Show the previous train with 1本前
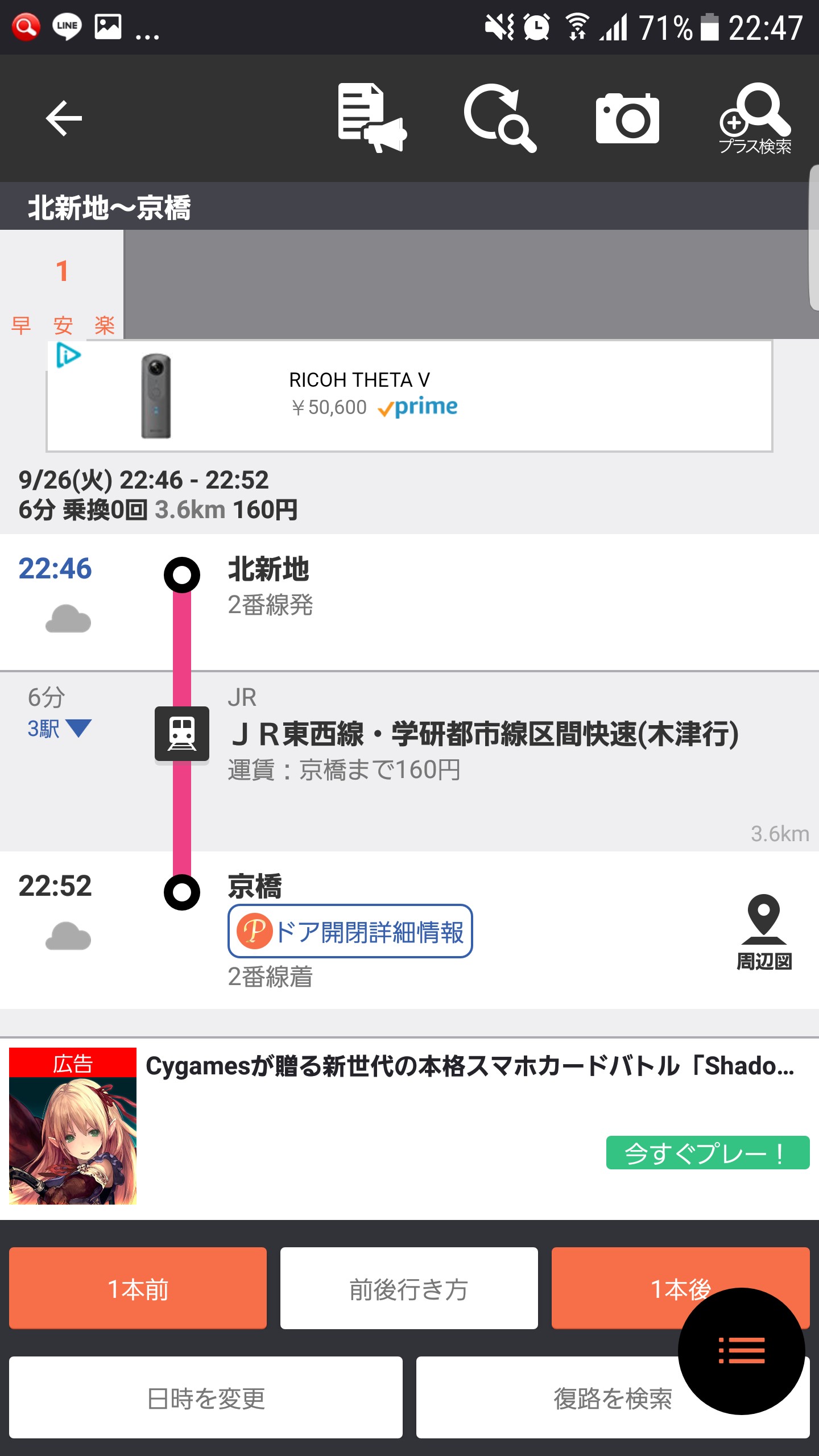The image size is (819, 1456). tap(138, 1288)
